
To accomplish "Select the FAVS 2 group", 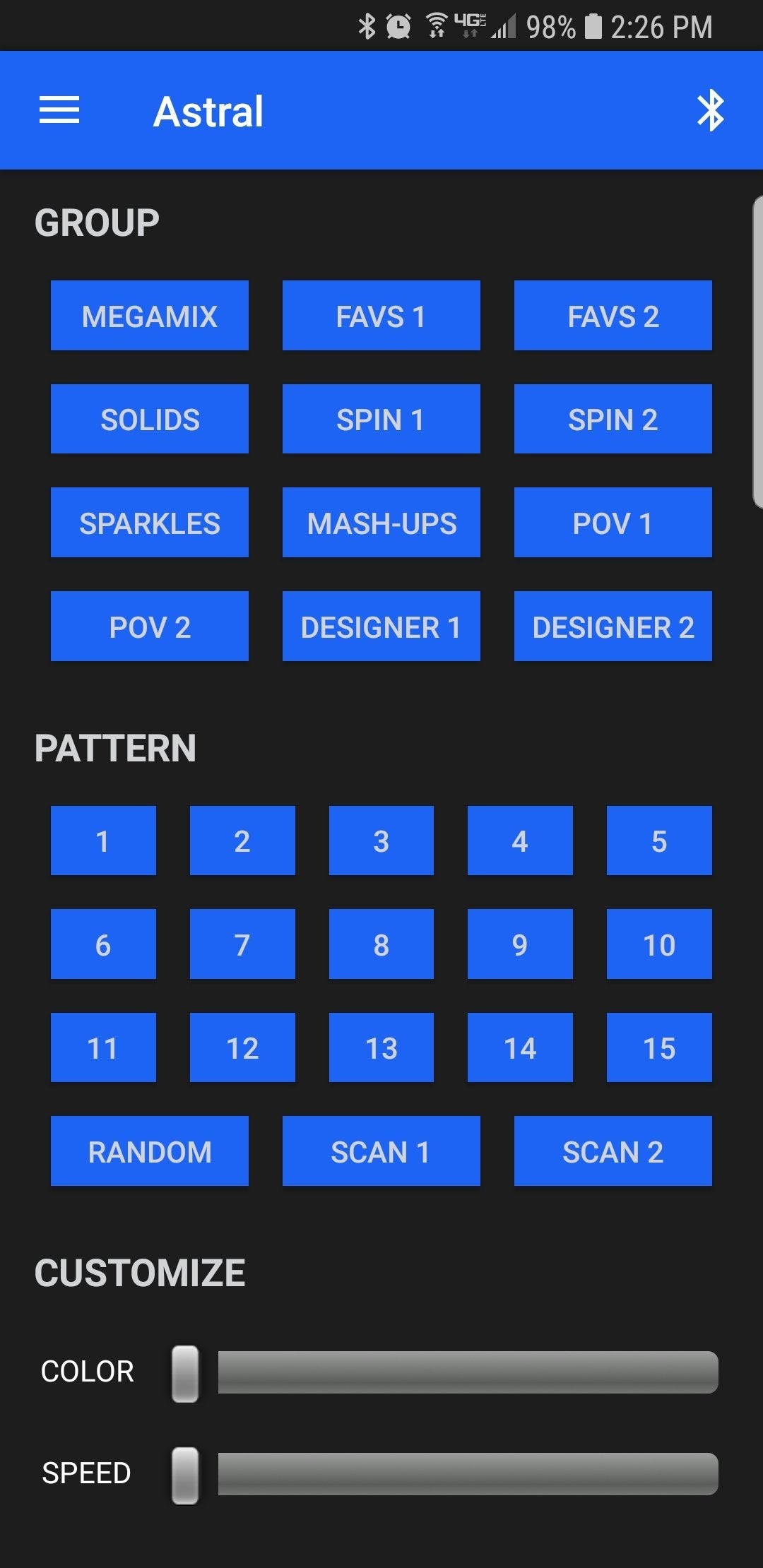I will [x=613, y=316].
